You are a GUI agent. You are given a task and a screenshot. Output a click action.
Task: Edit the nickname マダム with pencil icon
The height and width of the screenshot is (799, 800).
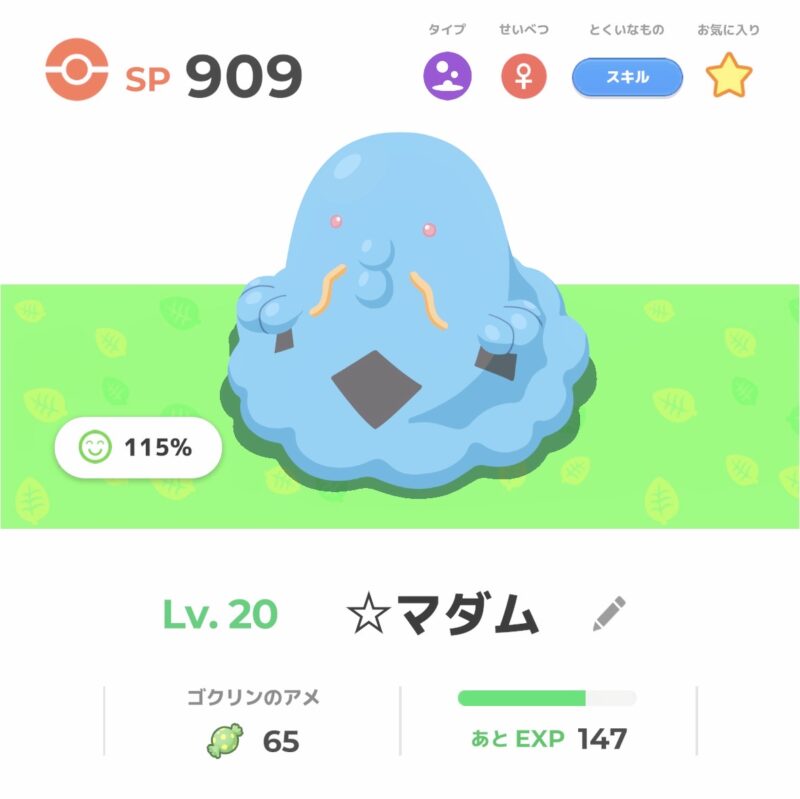click(609, 613)
